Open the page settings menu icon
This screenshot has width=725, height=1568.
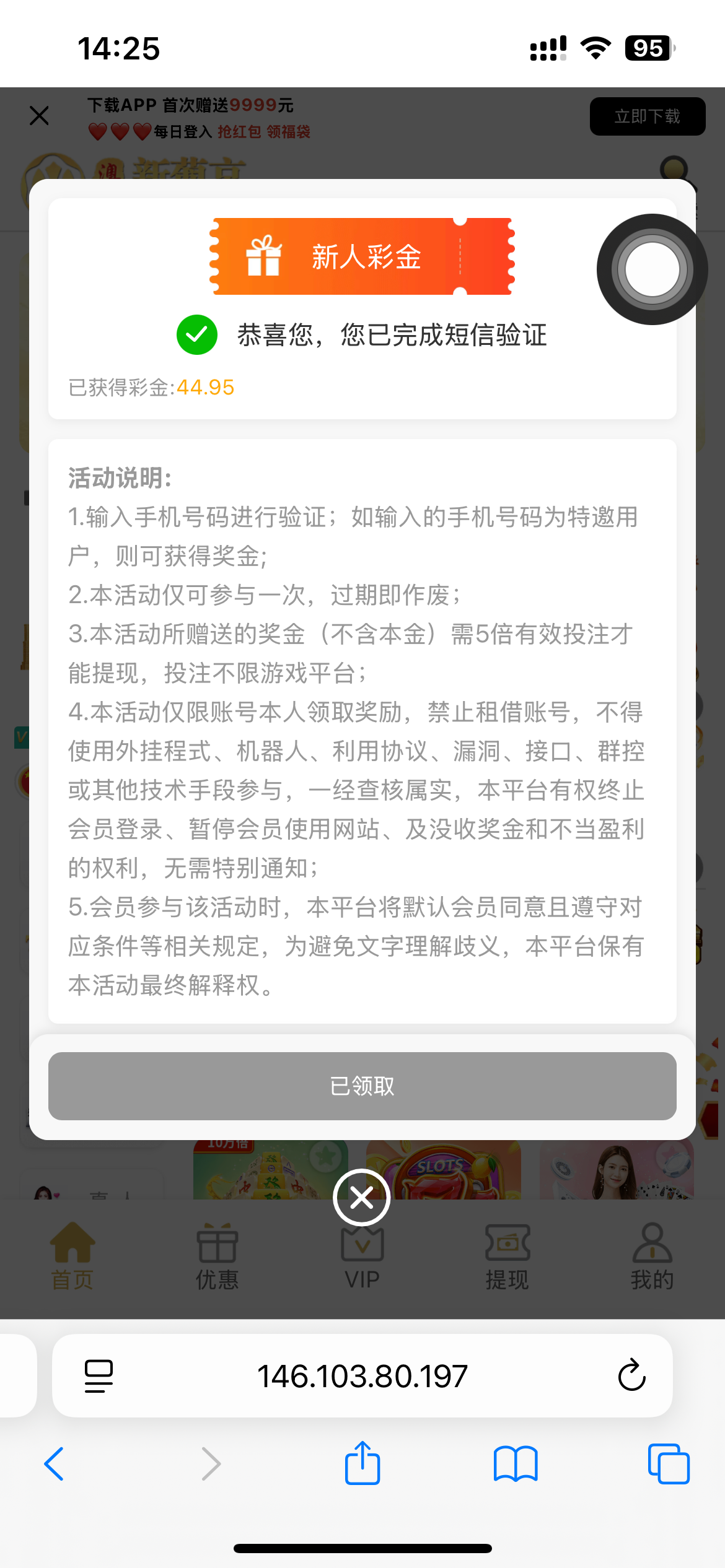(99, 1376)
